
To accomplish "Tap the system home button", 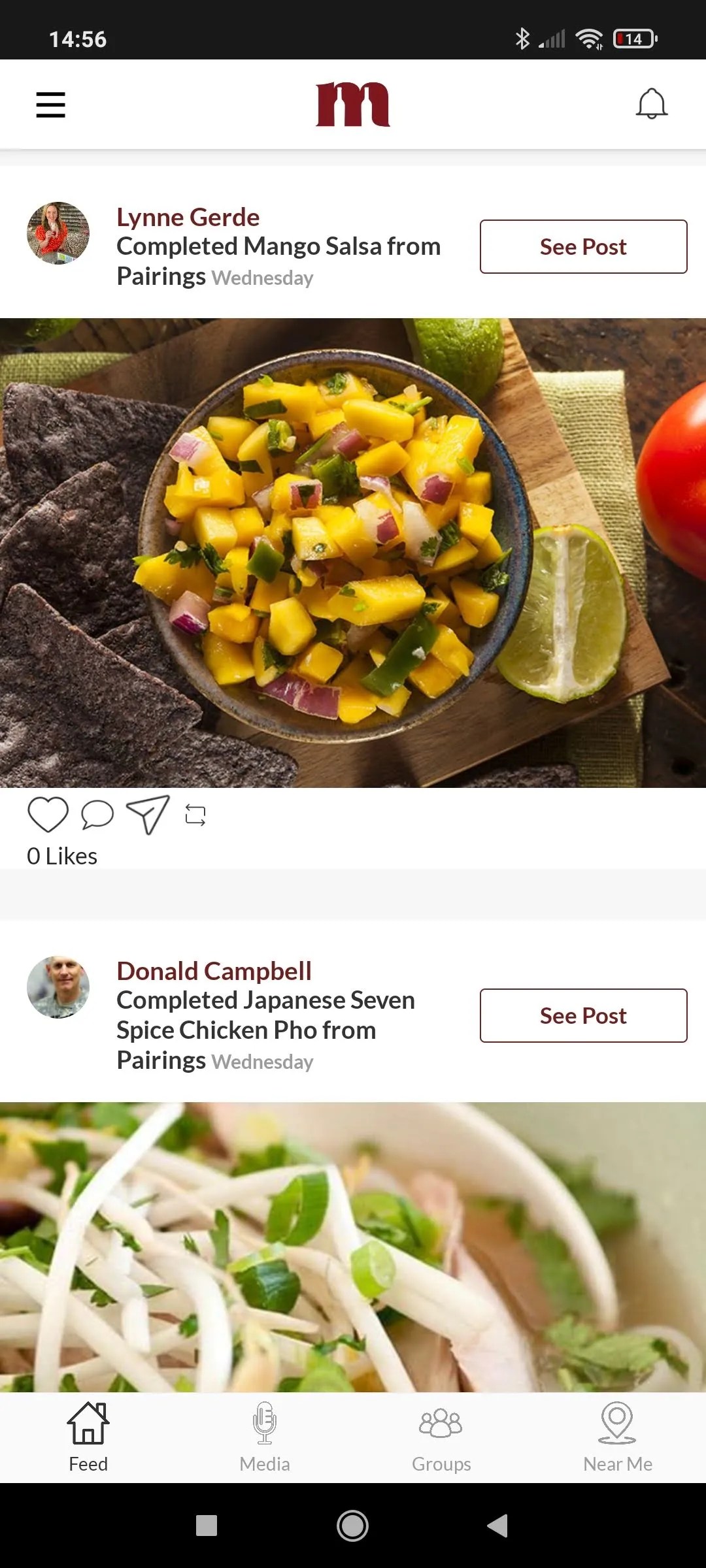I will [352, 1526].
